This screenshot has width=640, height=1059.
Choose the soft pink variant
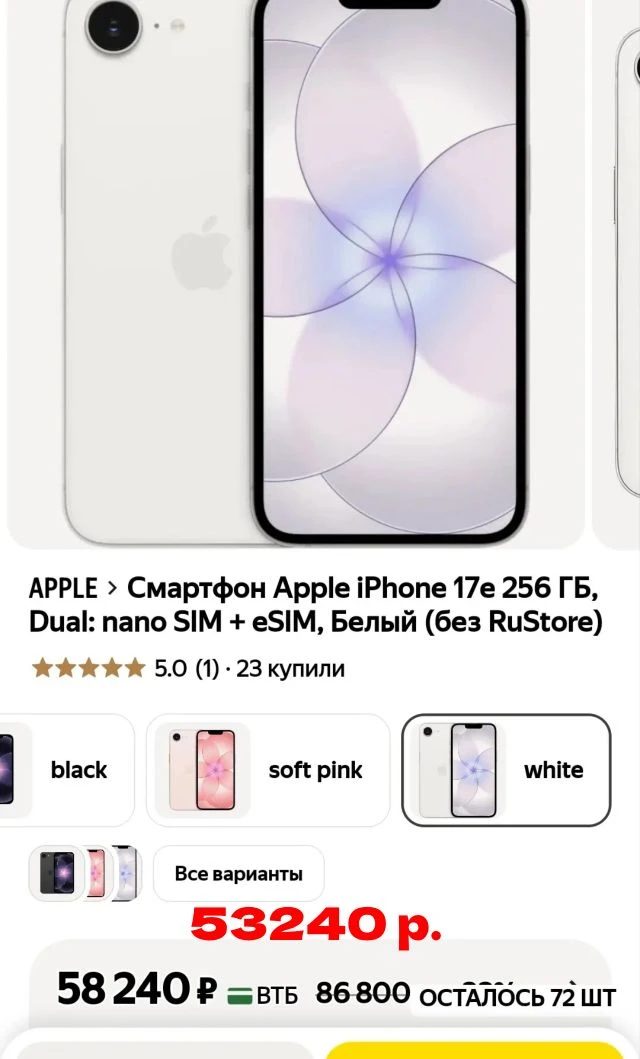pos(268,770)
